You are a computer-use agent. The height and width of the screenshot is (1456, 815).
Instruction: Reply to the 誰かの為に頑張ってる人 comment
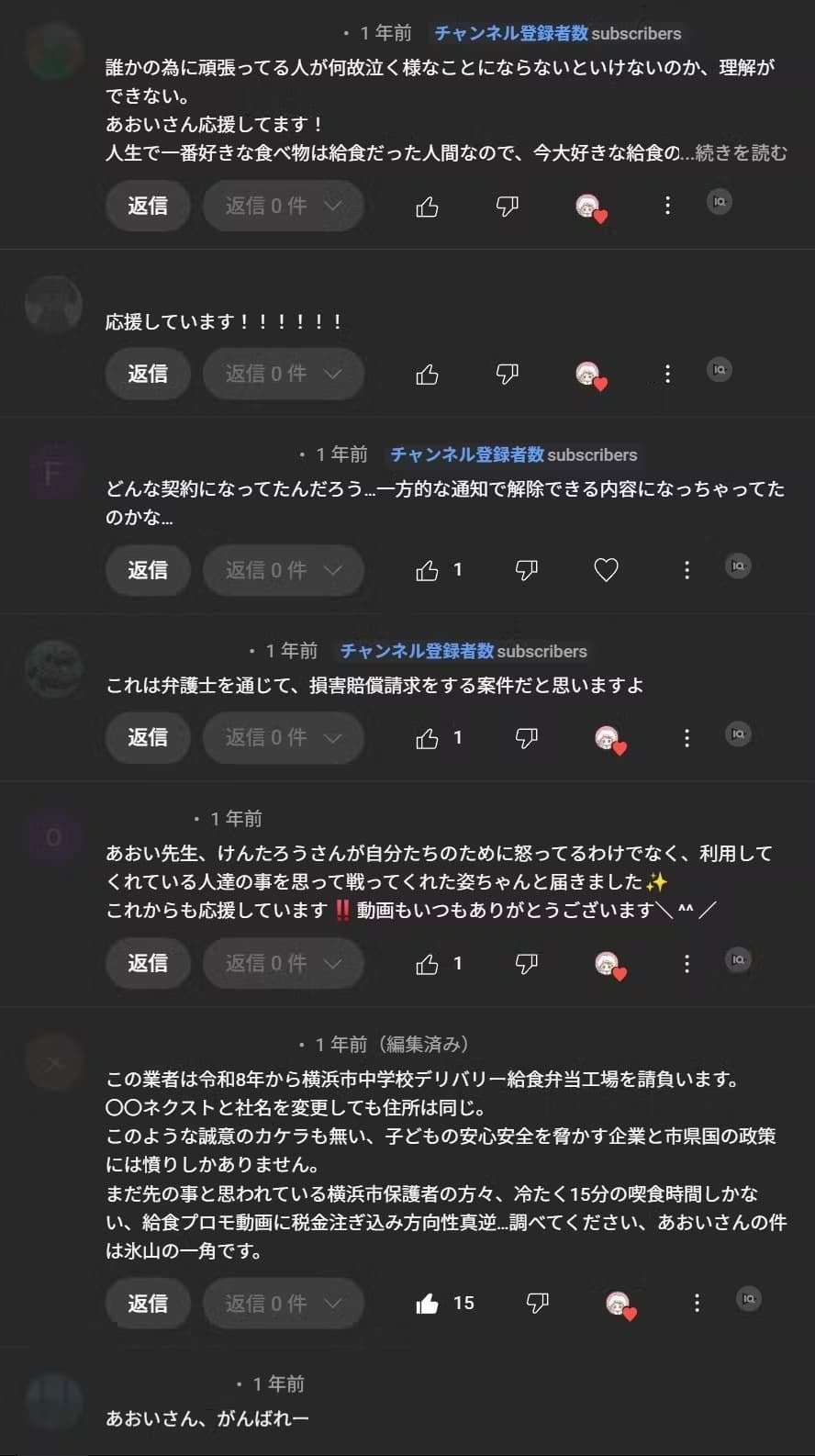point(148,206)
